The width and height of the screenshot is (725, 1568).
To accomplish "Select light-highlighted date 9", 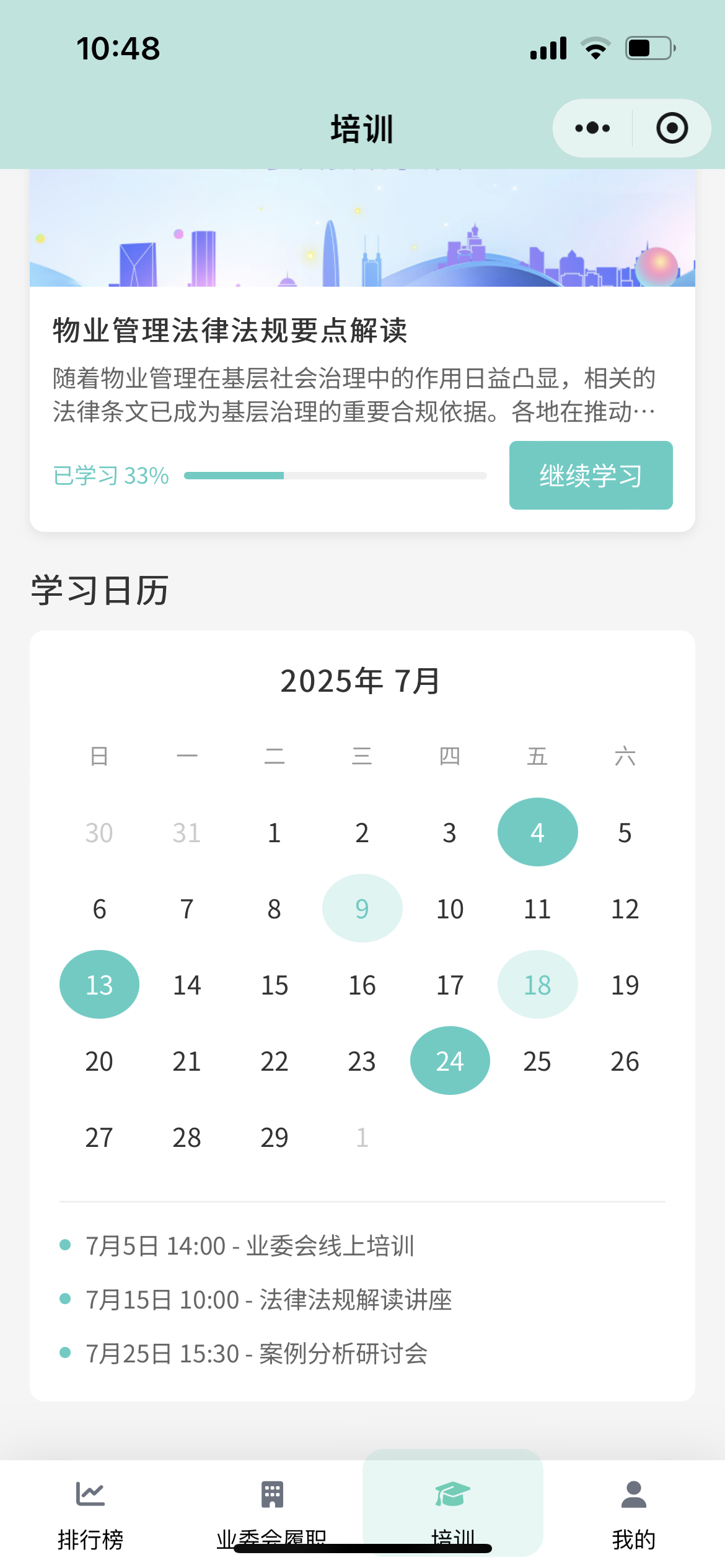I will click(x=362, y=908).
